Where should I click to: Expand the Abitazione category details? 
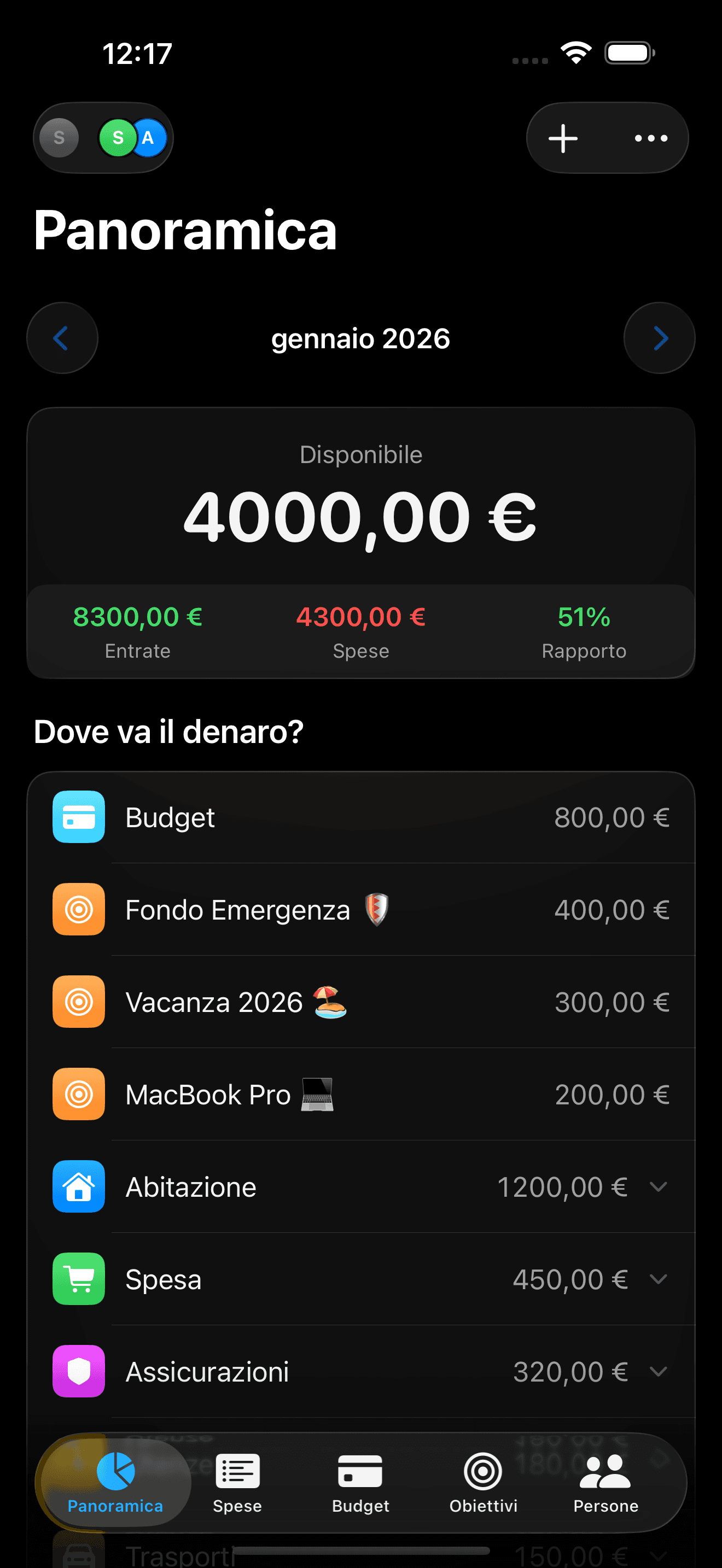pos(658,1186)
